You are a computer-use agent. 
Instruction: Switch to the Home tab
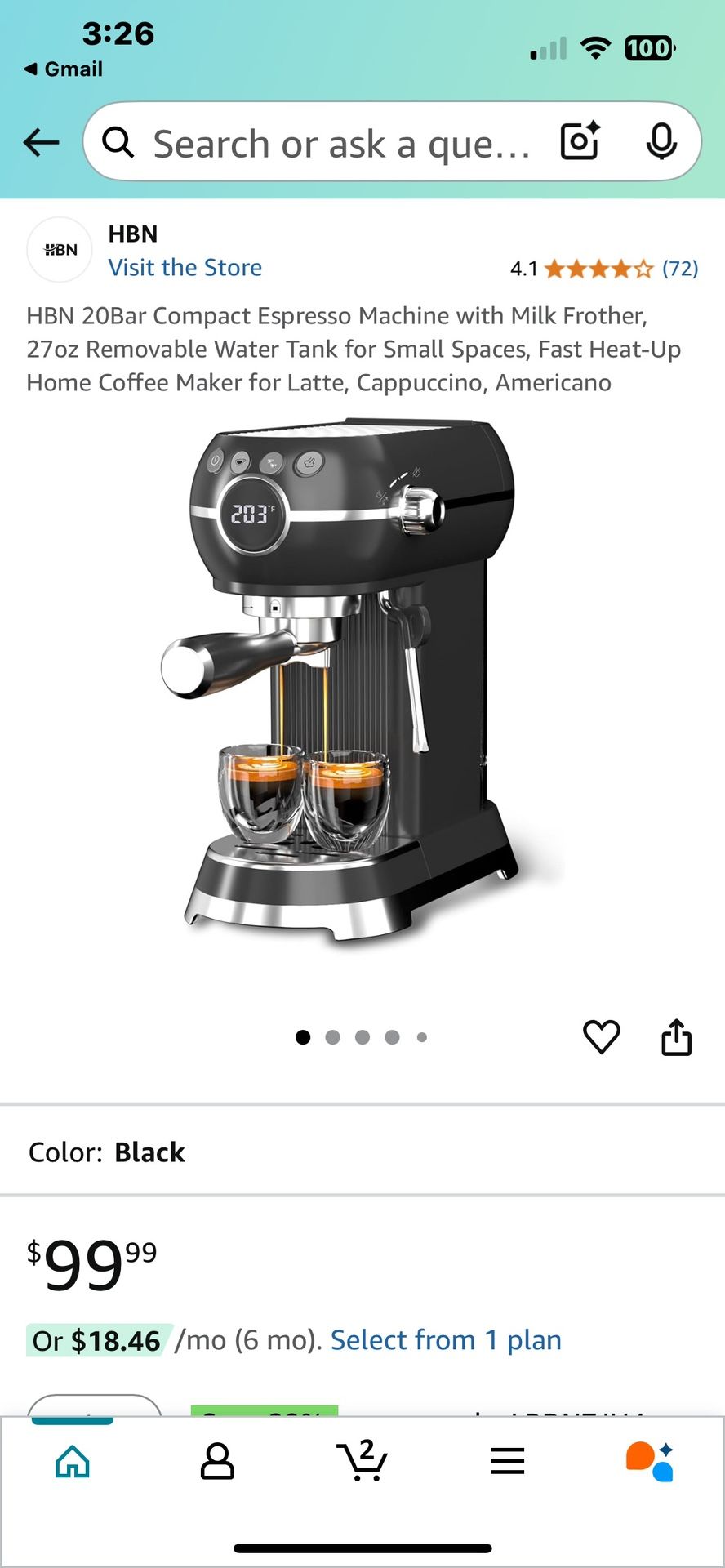[73, 1461]
